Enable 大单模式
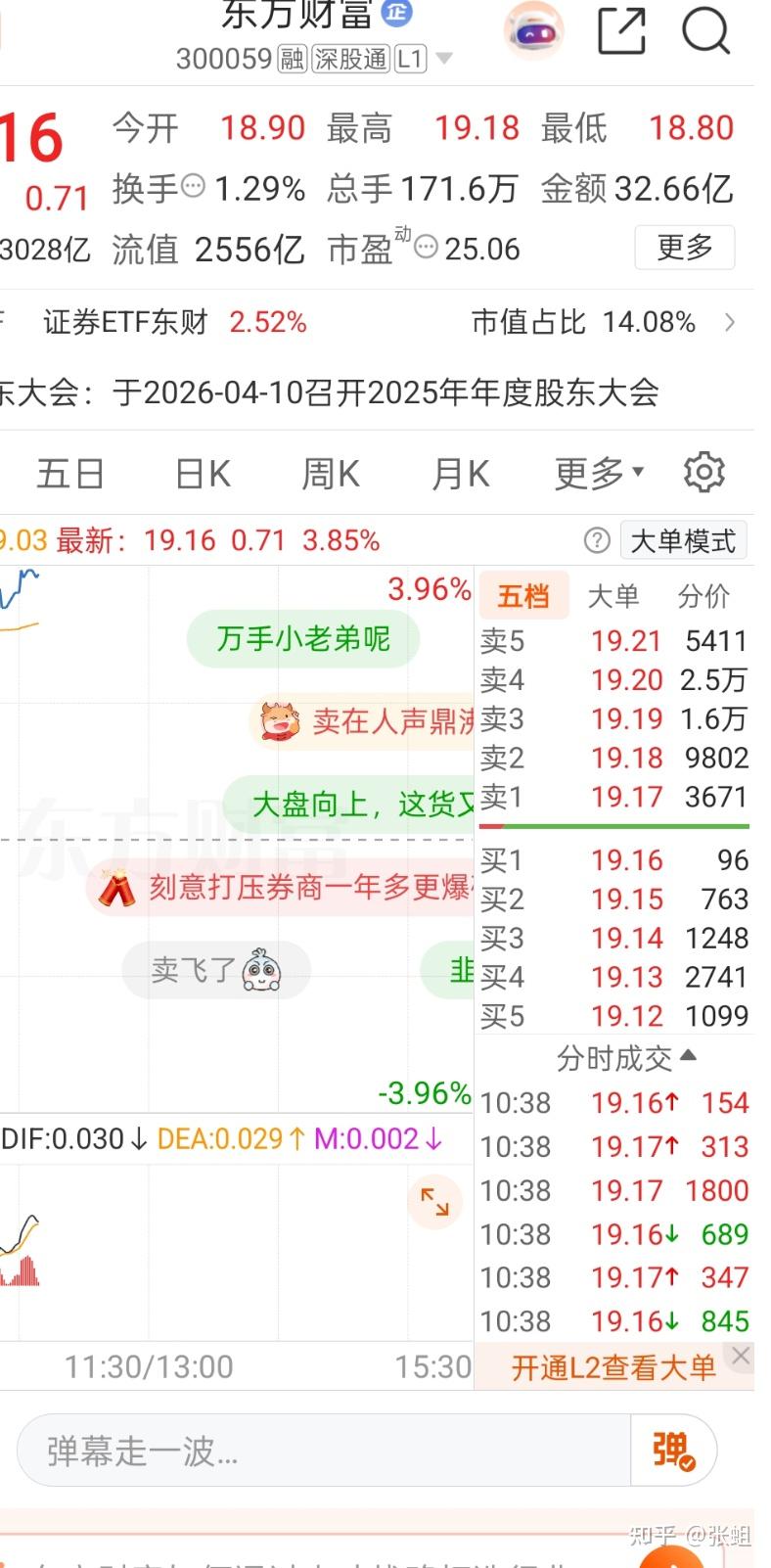Screen dimensions: 771x1568 tap(682, 540)
